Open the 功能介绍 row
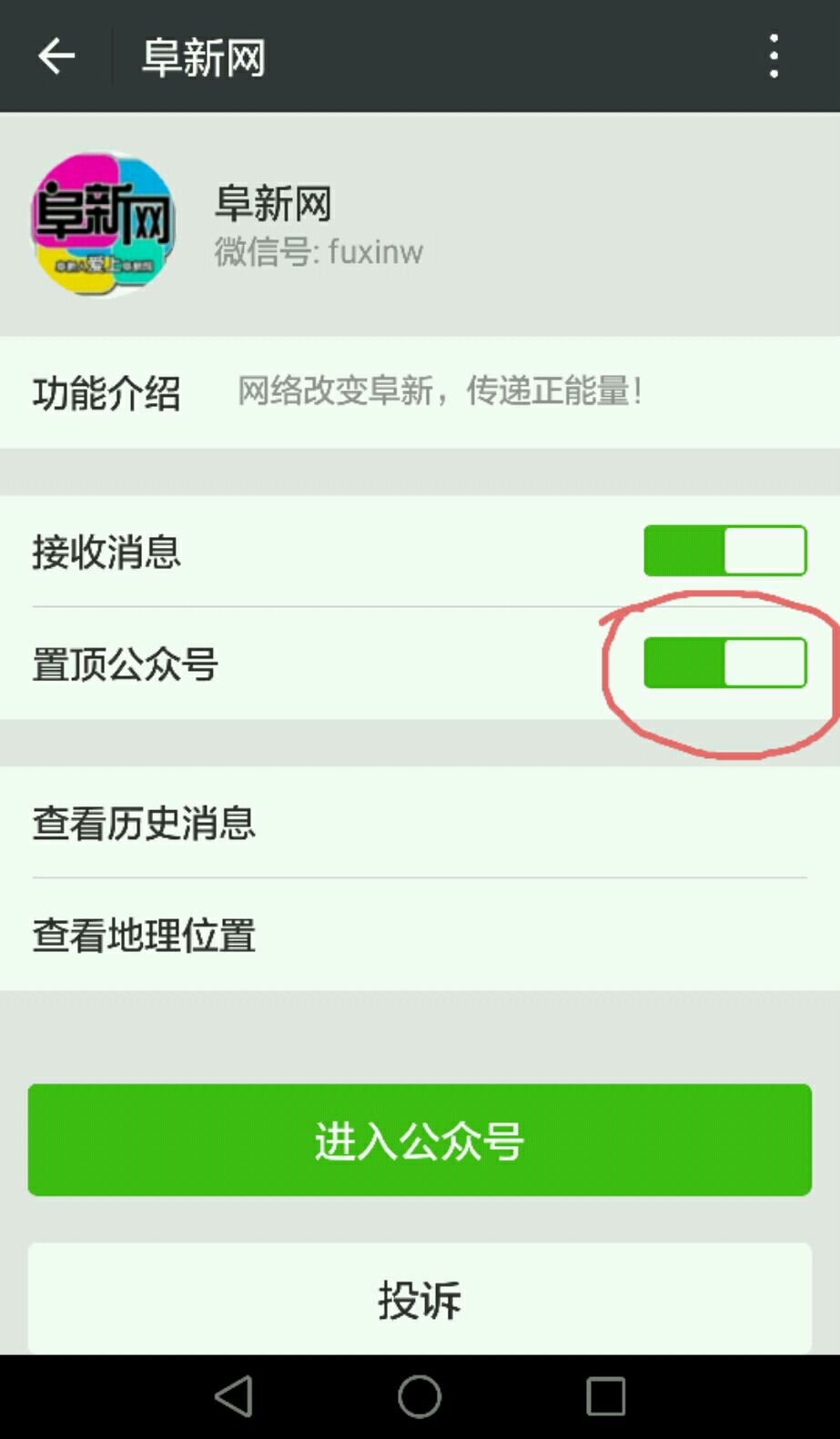This screenshot has width=840, height=1439. point(419,392)
